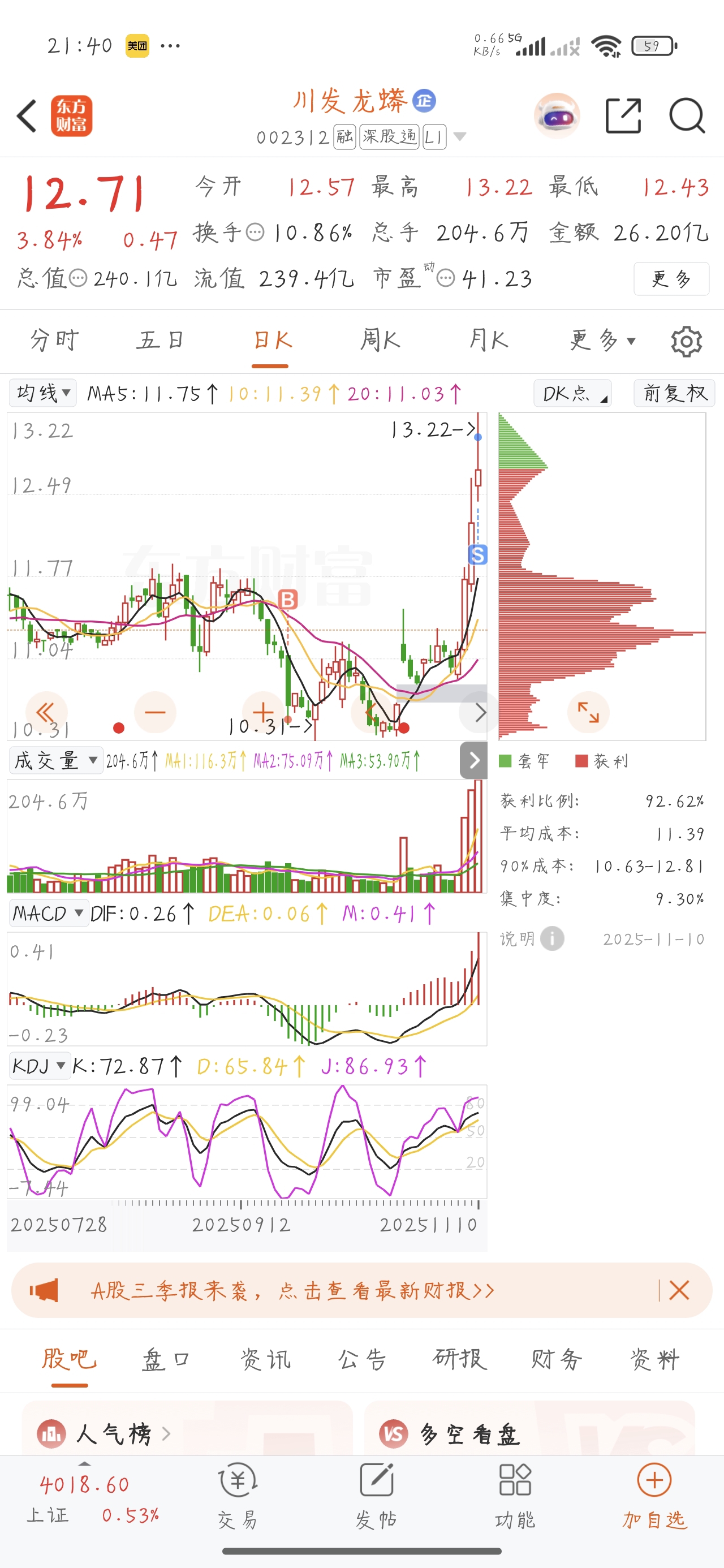Switch to the 分时 chart tab
This screenshot has height=1568, width=724.
coord(55,341)
